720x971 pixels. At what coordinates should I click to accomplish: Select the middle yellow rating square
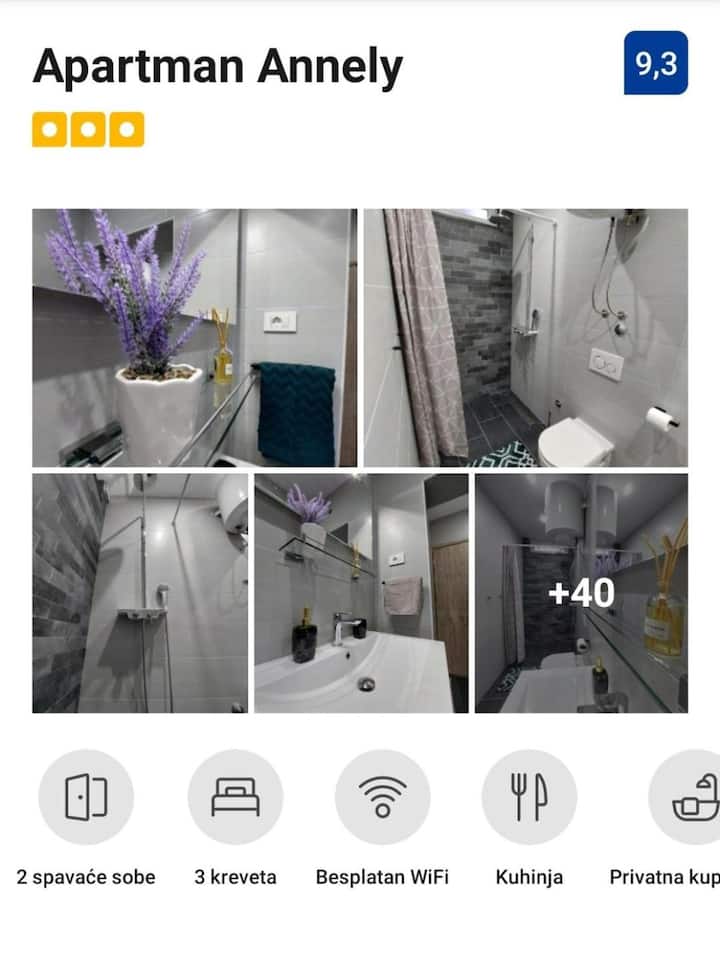click(88, 129)
